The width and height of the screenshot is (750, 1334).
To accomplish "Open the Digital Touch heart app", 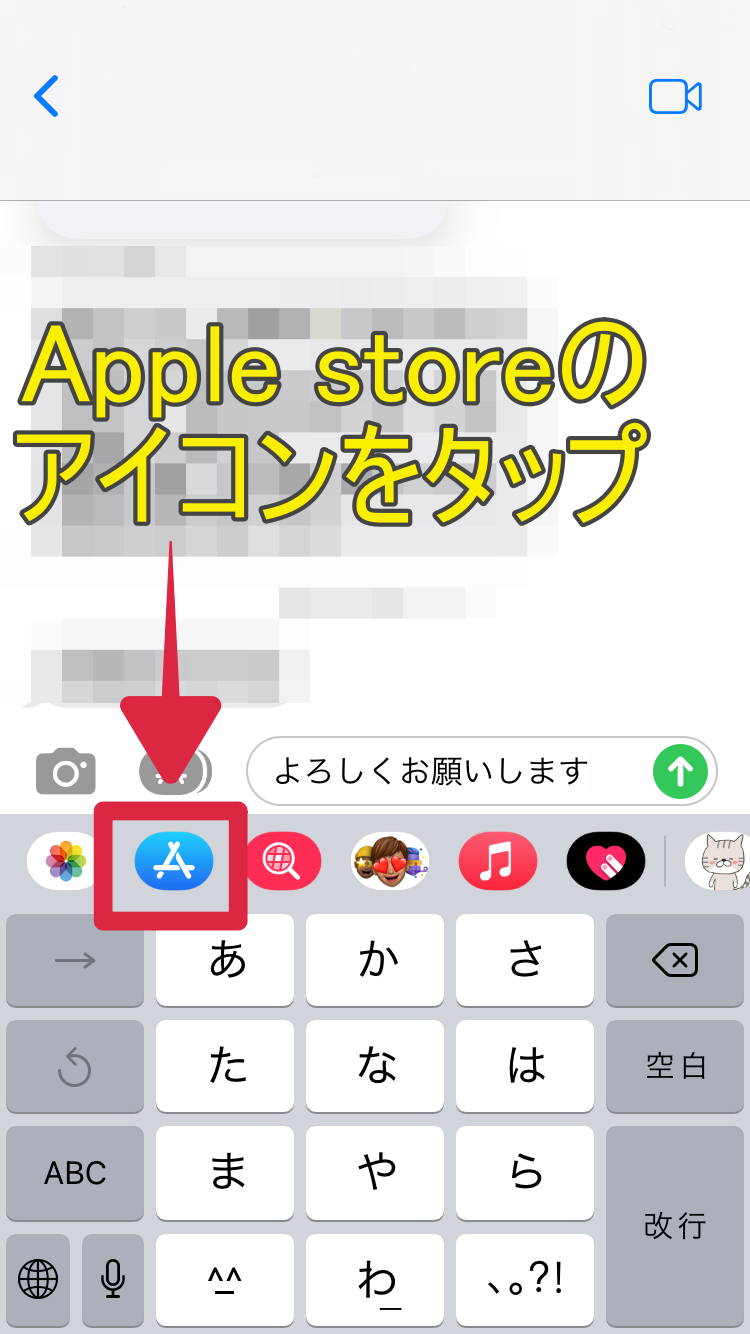I will point(606,861).
